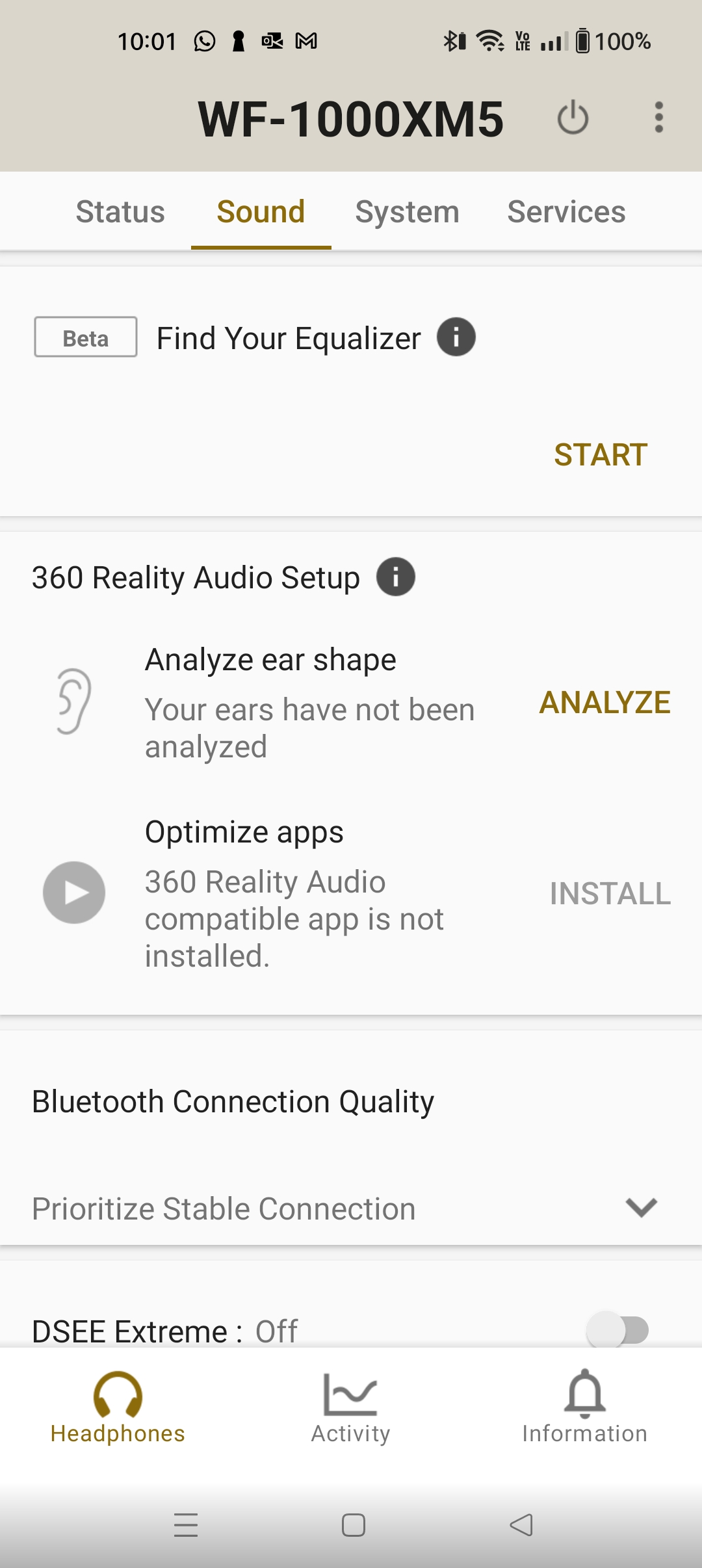This screenshot has height=1568, width=702.
Task: Switch to the System tab
Action: coord(408,211)
